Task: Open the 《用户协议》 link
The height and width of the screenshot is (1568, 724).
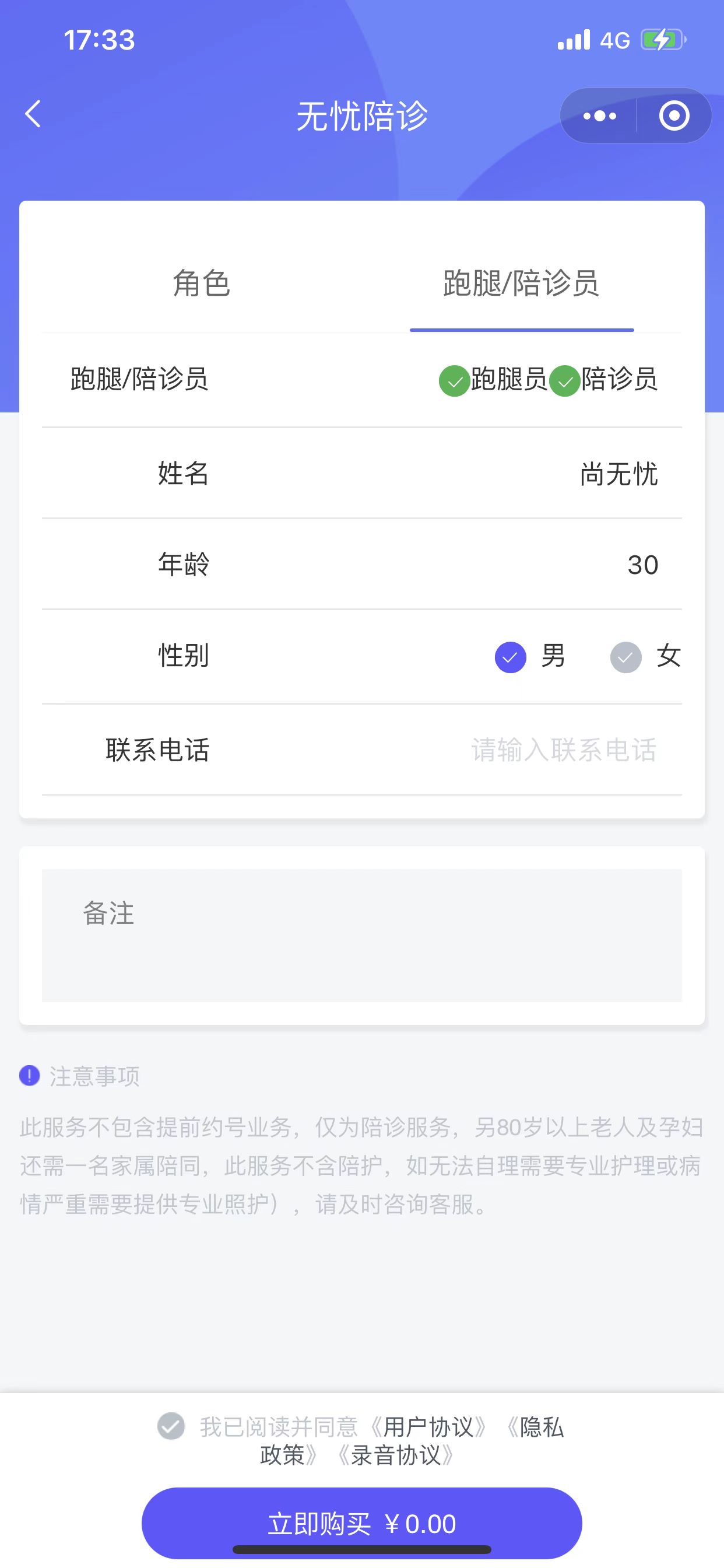Action: 428,1427
